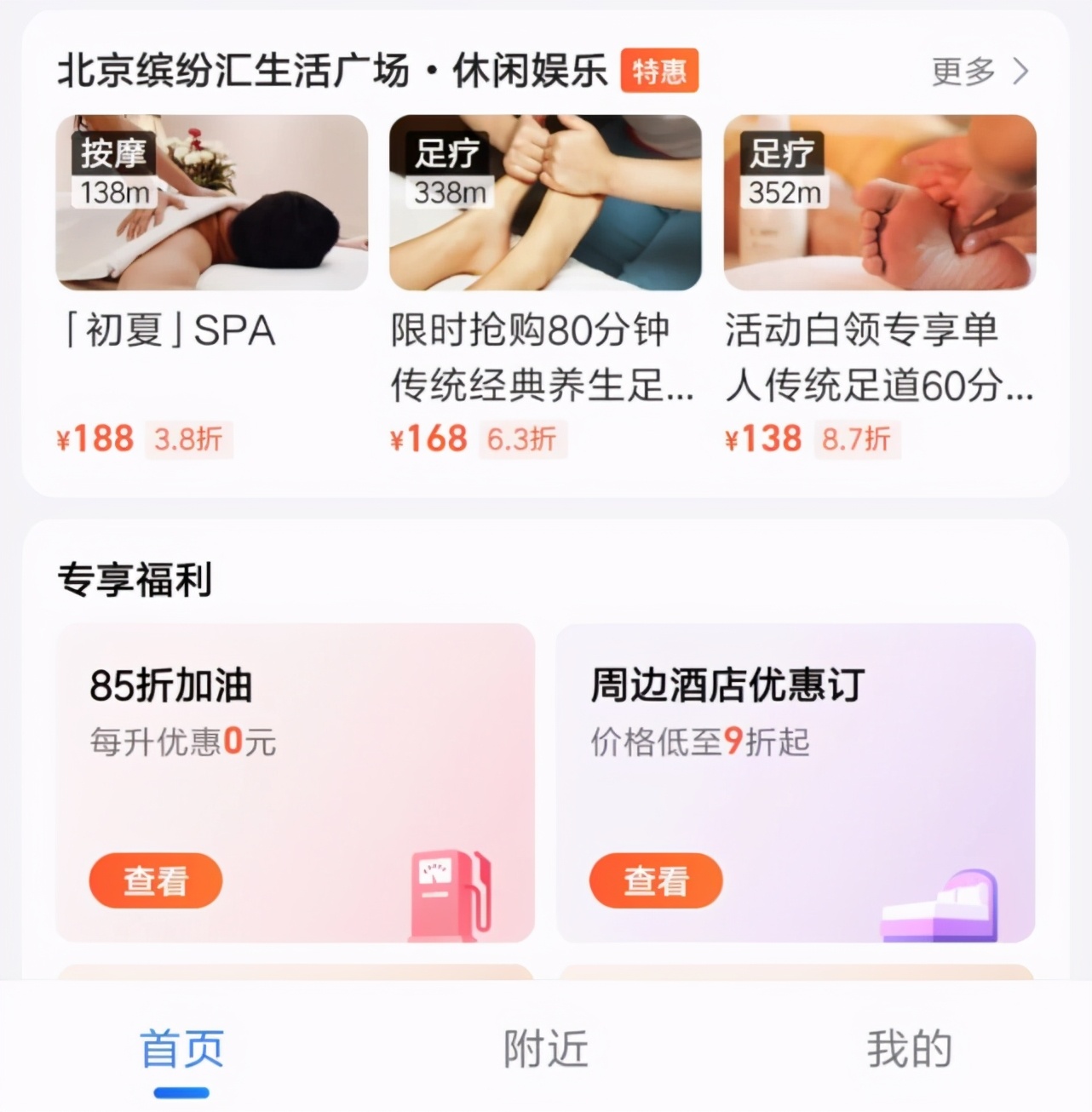This screenshot has height=1112, width=1092.
Task: Tap the 专享福利 section heading
Action: 135,581
